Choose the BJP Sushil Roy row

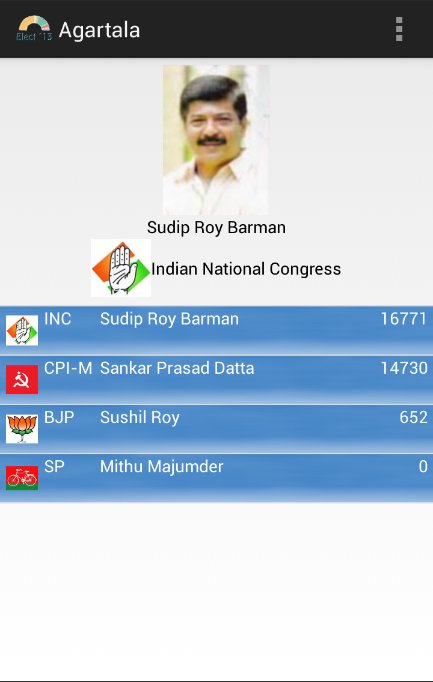point(216,429)
